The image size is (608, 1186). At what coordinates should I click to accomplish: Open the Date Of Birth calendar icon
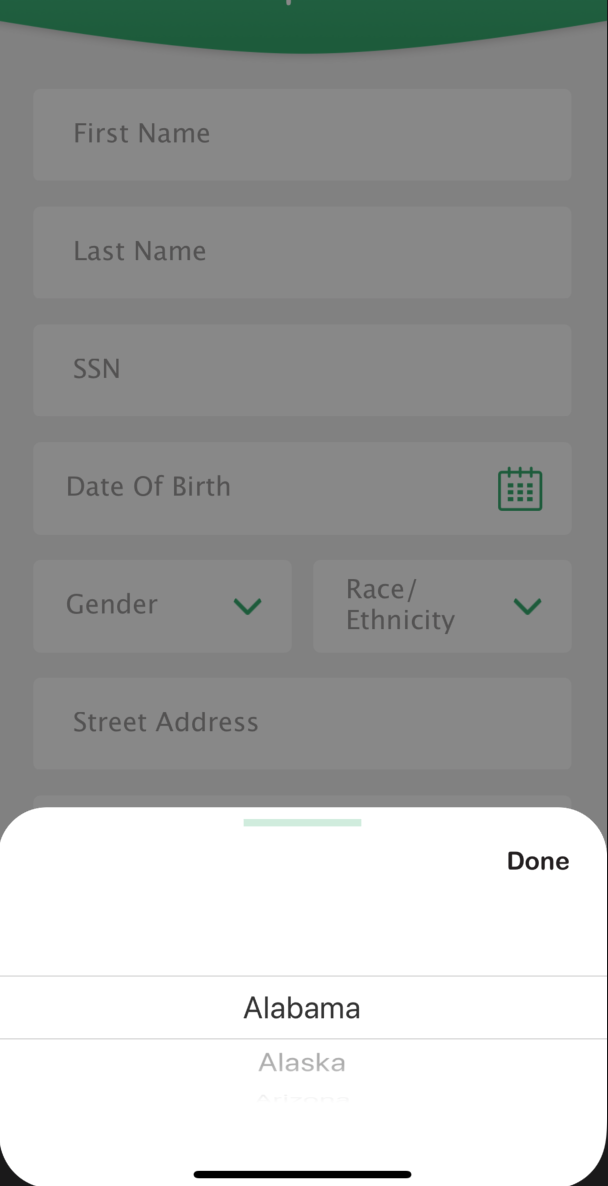pyautogui.click(x=520, y=488)
